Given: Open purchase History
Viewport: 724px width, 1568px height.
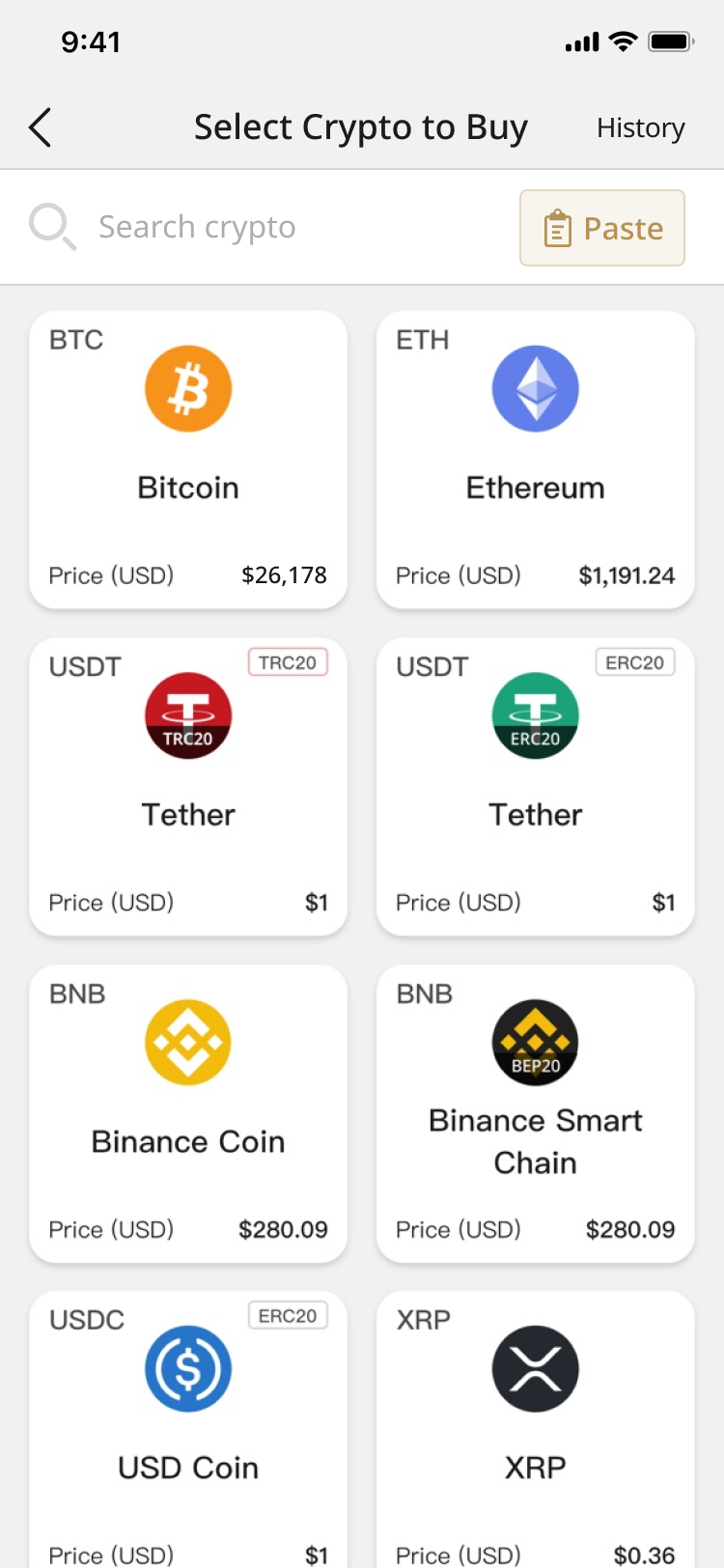Looking at the screenshot, I should click(640, 127).
